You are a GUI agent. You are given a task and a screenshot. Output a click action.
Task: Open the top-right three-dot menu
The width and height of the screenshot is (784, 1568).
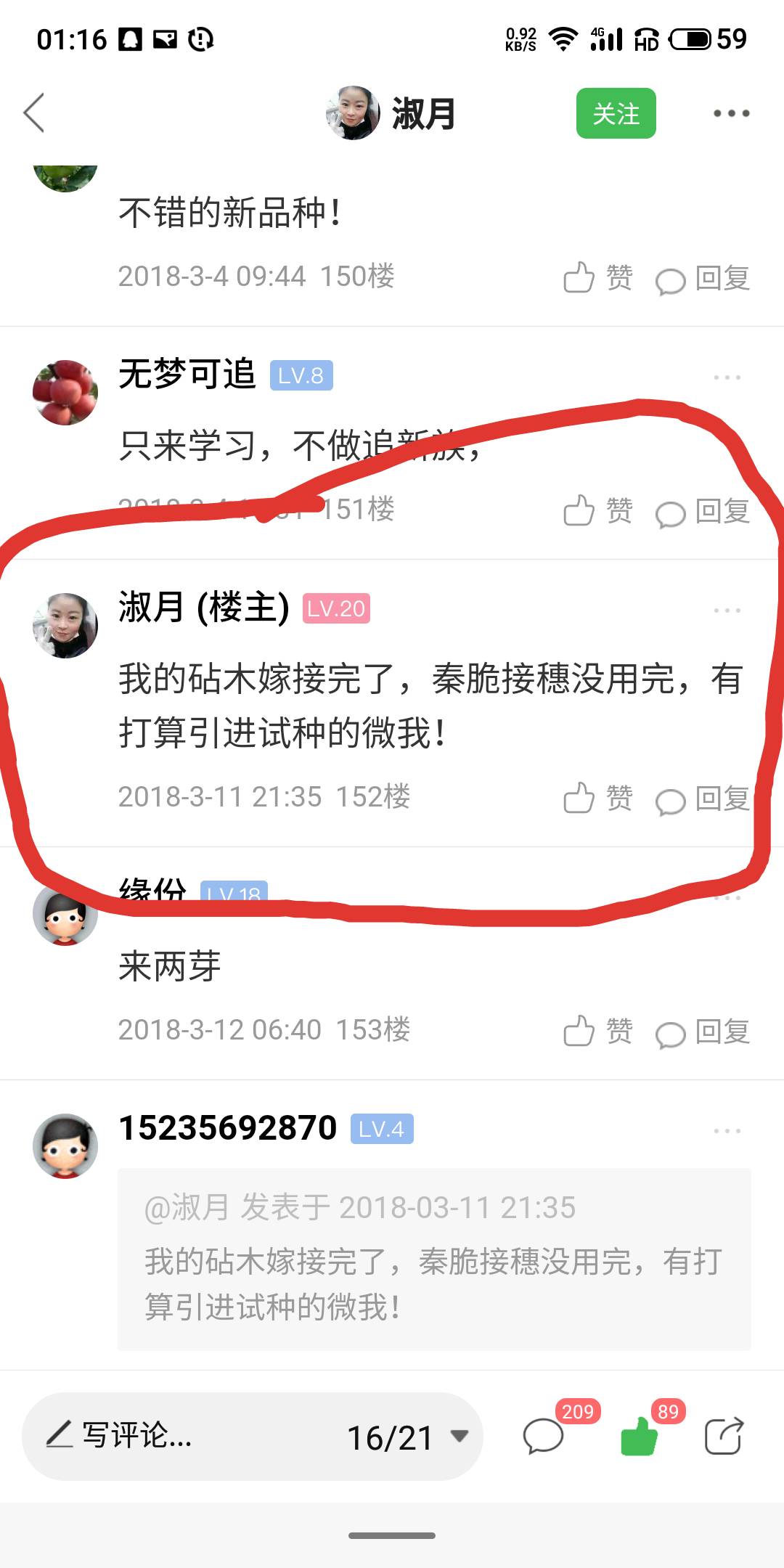(731, 113)
